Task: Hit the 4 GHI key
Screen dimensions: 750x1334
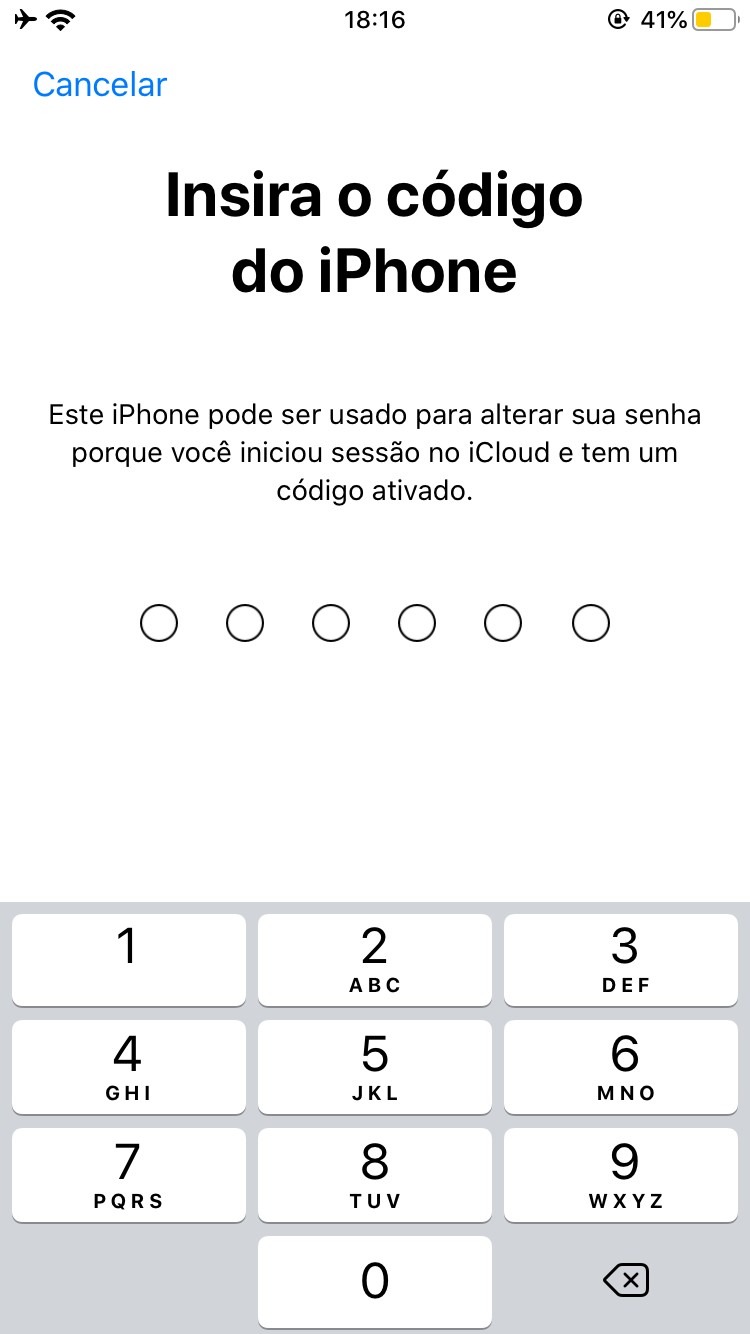Action: coord(128,1066)
